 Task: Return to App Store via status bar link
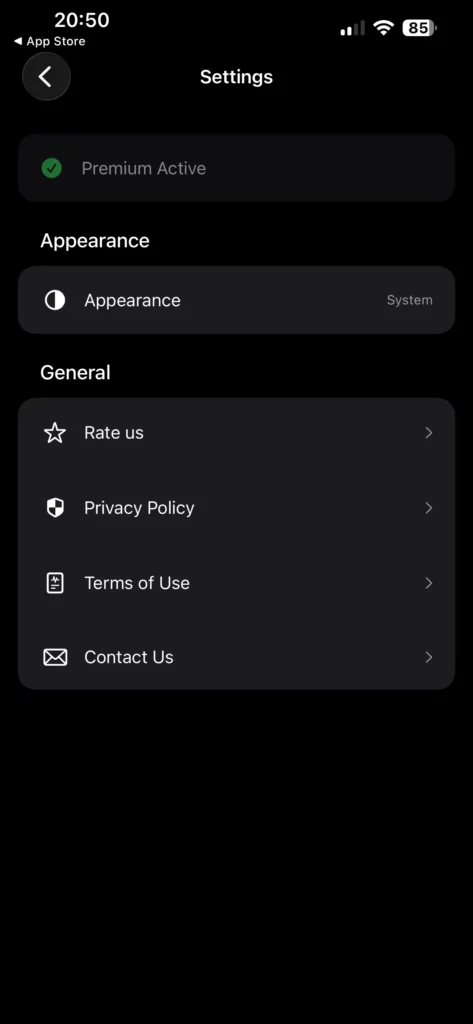pos(50,42)
